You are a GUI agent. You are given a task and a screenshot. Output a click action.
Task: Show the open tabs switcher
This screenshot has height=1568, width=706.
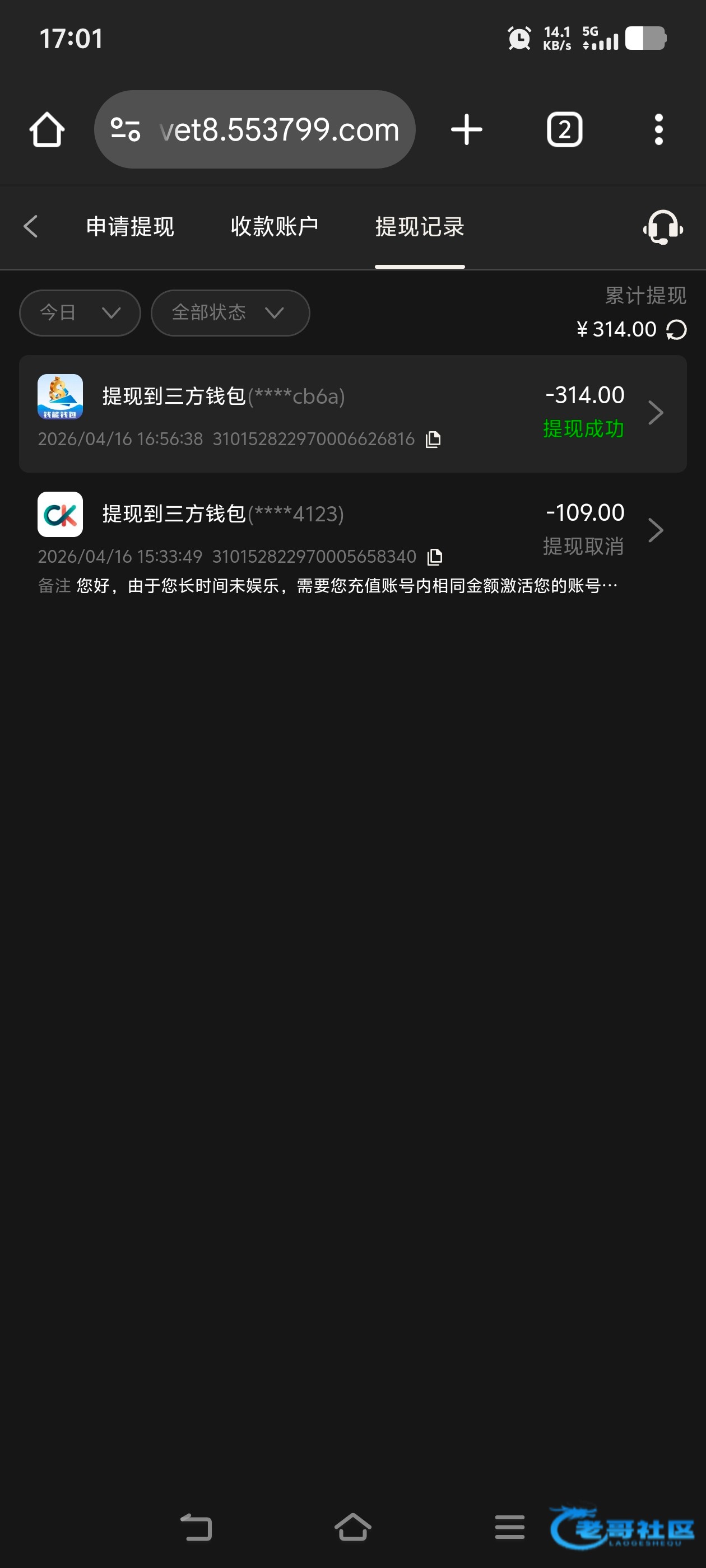pyautogui.click(x=564, y=130)
